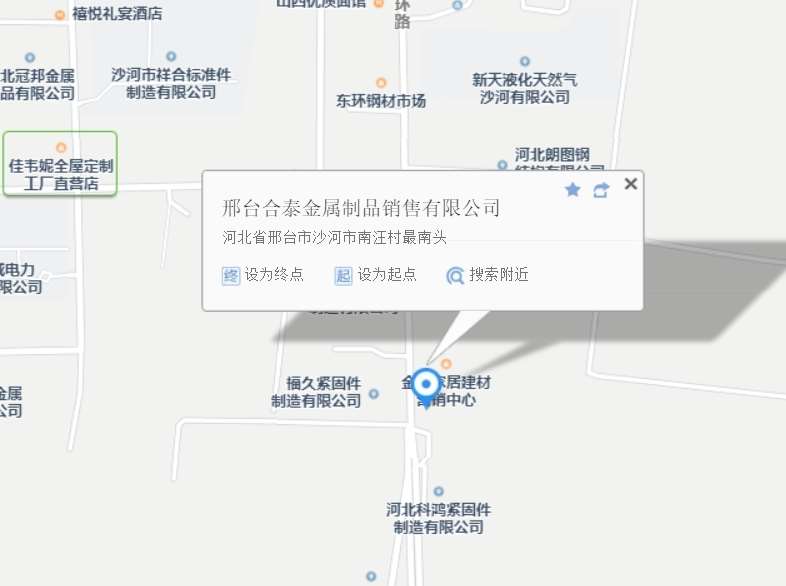Open 沙河市祥合标准件制造有限公司 map point
The width and height of the screenshot is (786, 586).
171,83
